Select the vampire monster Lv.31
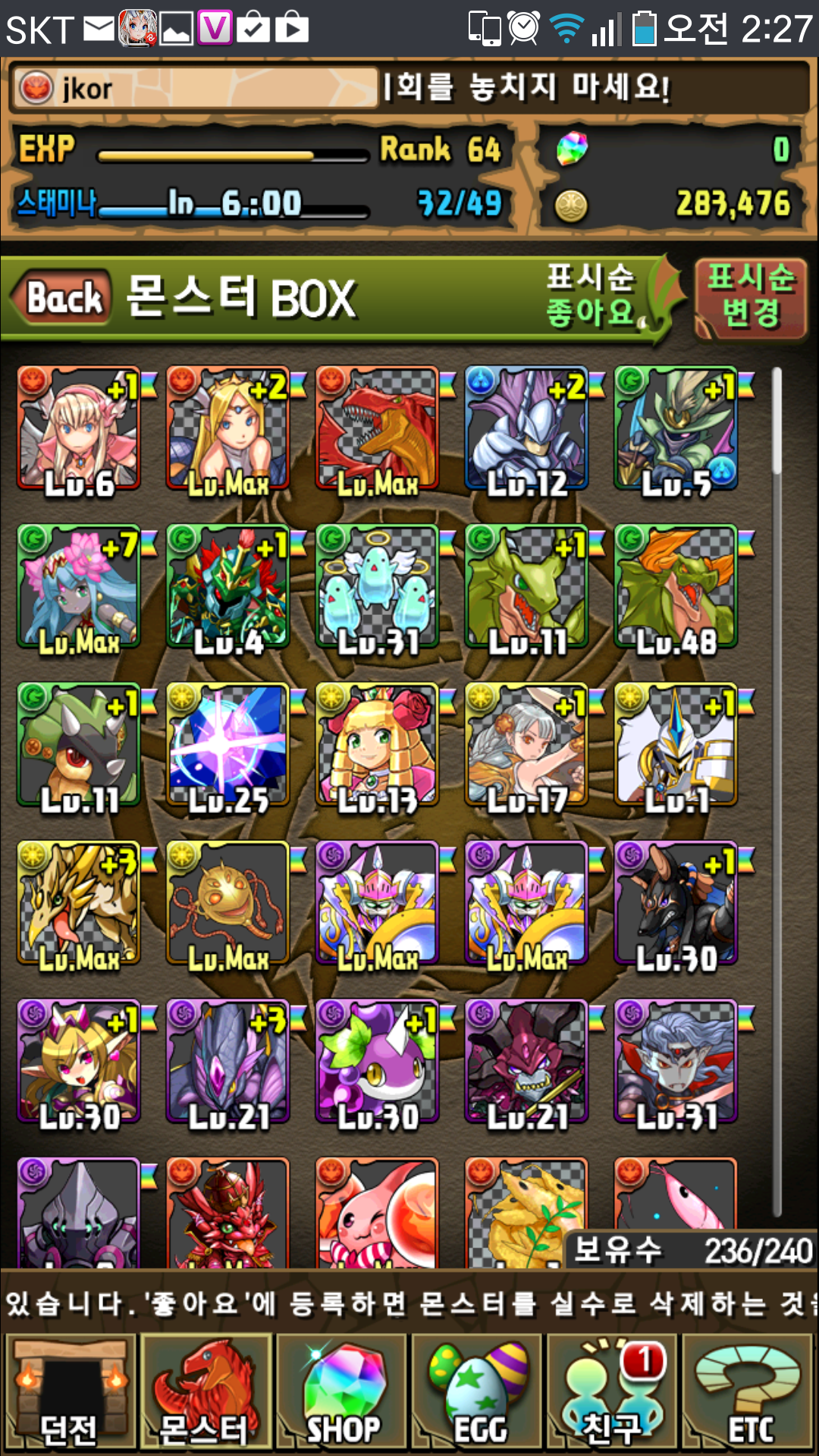Screen dimensions: 819x1456 pos(676,1060)
